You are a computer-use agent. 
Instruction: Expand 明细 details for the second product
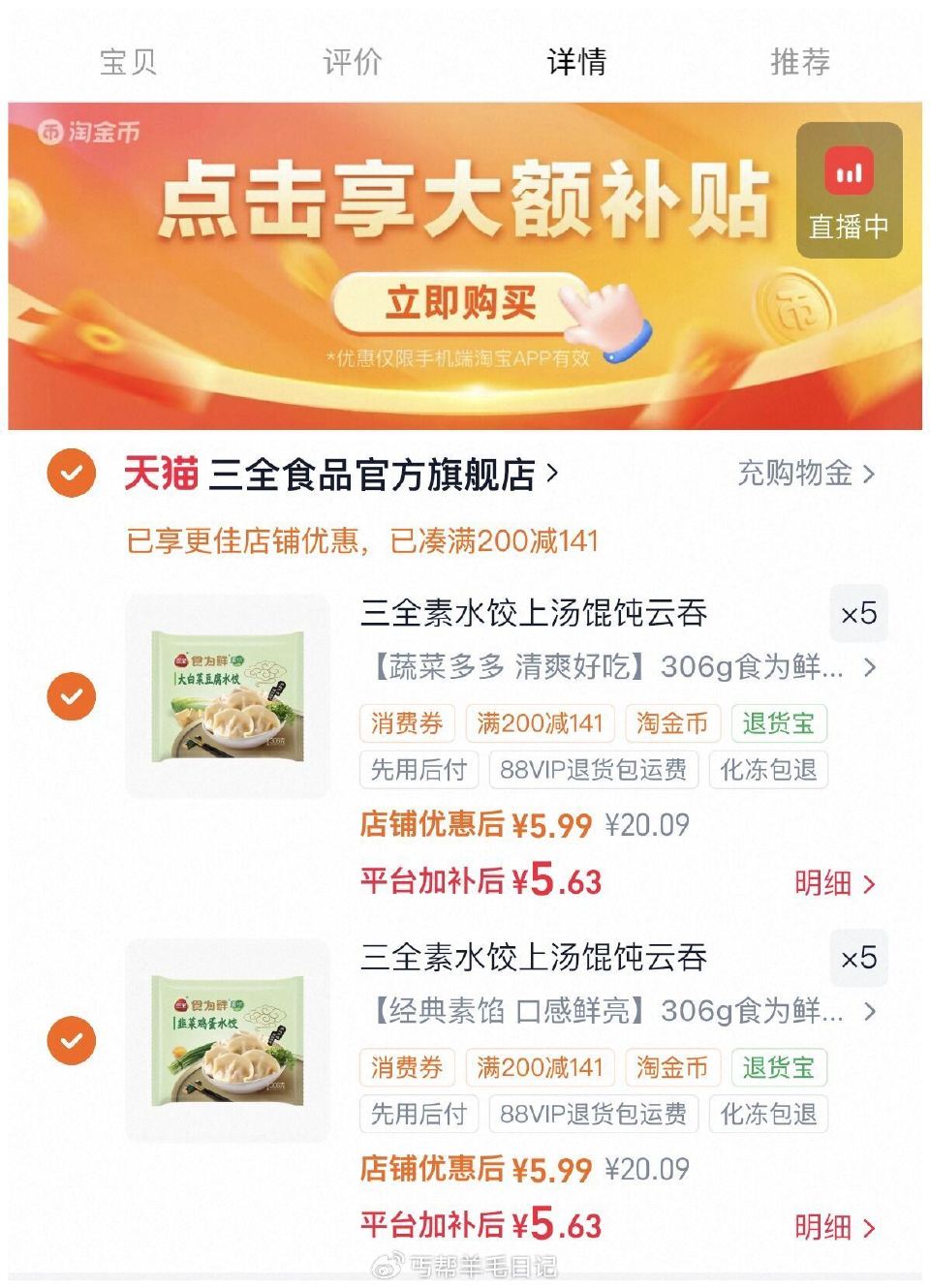(x=833, y=1228)
